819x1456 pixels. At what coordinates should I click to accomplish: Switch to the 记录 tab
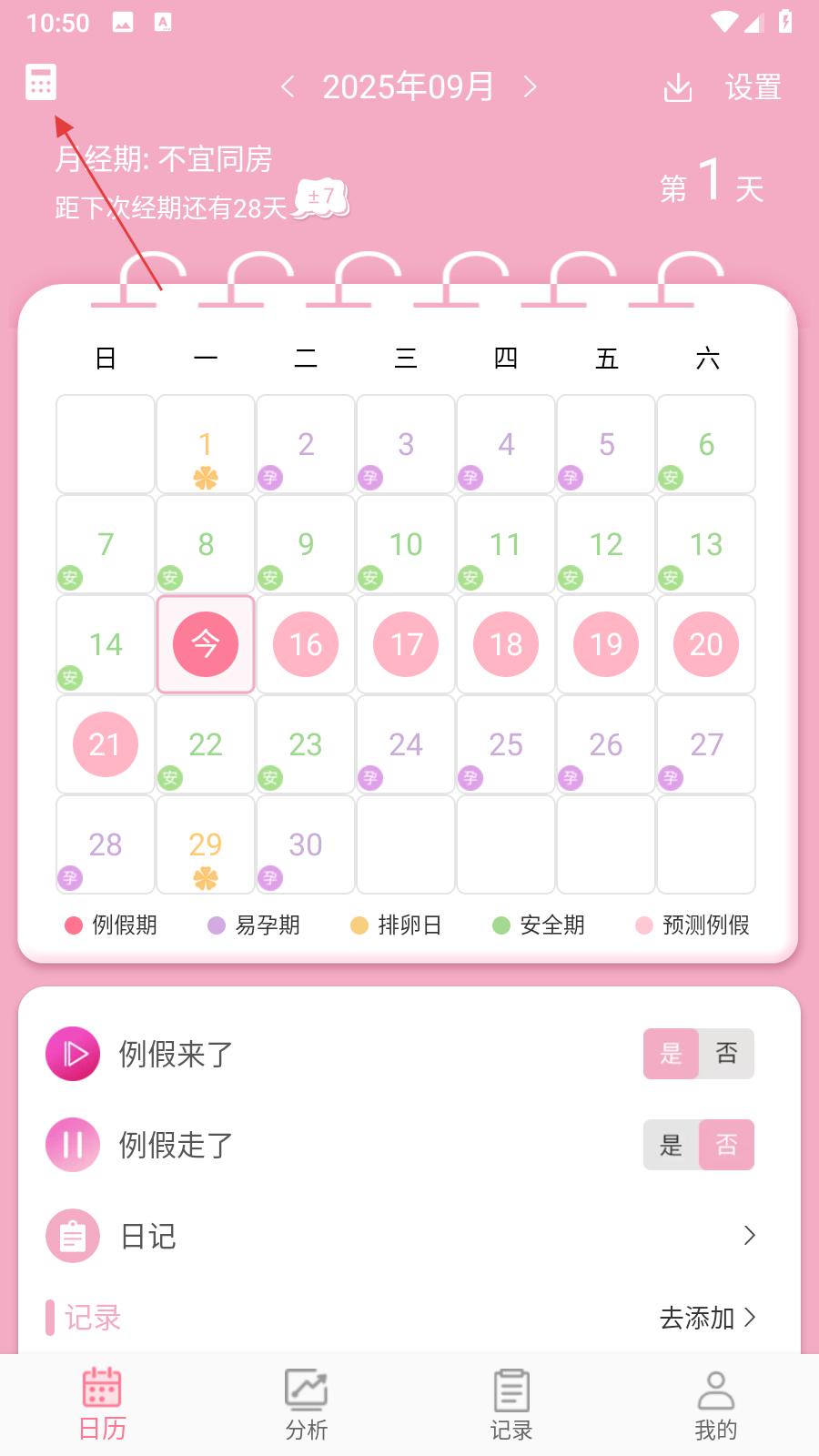click(x=511, y=1404)
